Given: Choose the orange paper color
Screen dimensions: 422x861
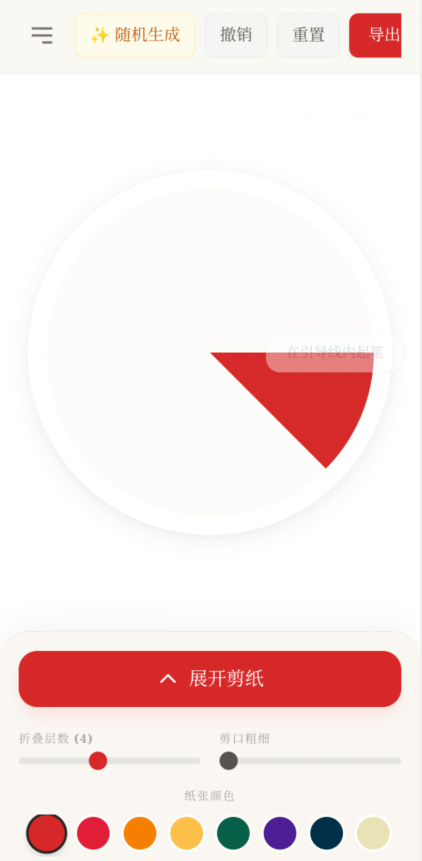Looking at the screenshot, I should [x=140, y=833].
